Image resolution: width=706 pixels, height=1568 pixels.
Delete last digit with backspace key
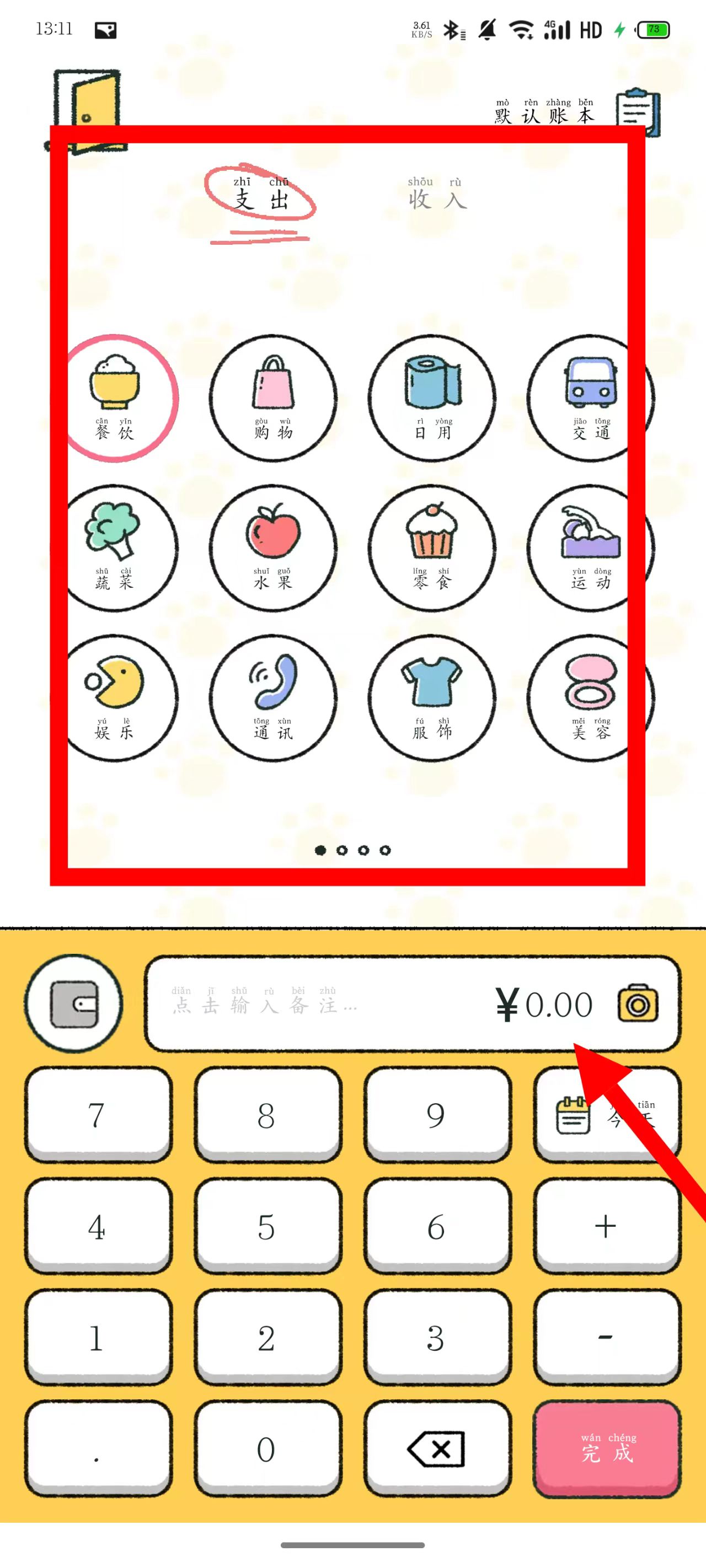(x=437, y=1449)
